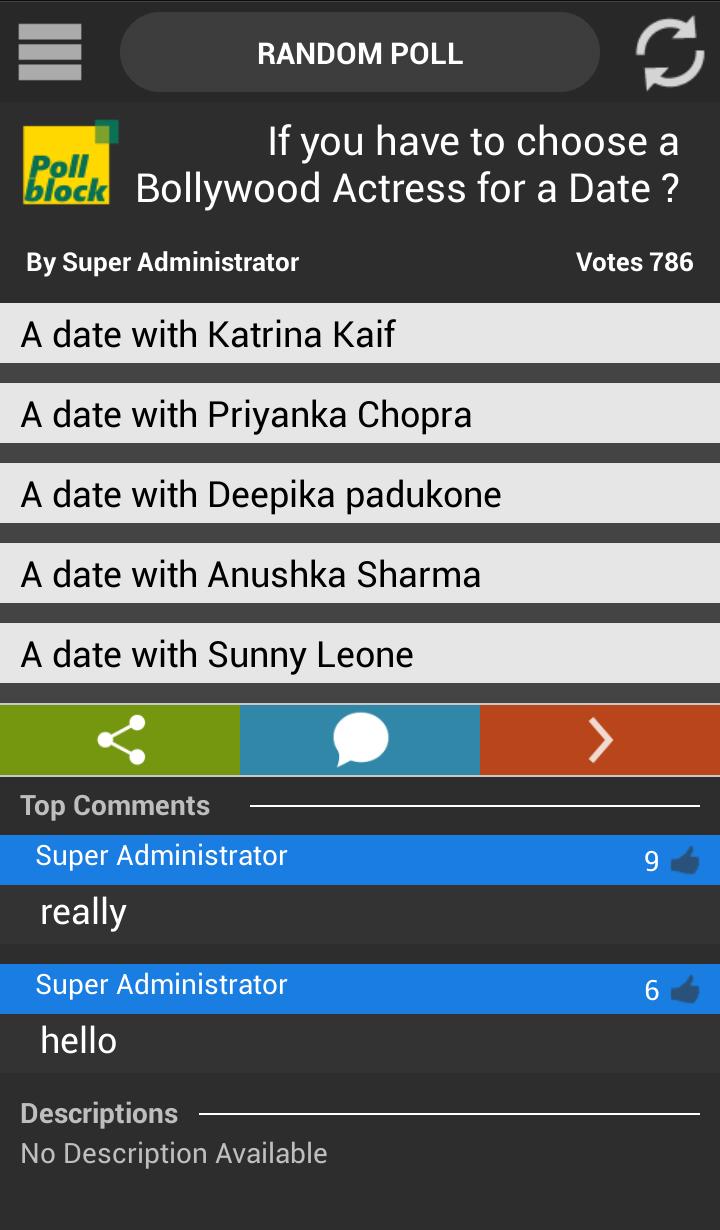Pick a date with Anushka Sharma
This screenshot has width=720, height=1230.
coord(360,574)
